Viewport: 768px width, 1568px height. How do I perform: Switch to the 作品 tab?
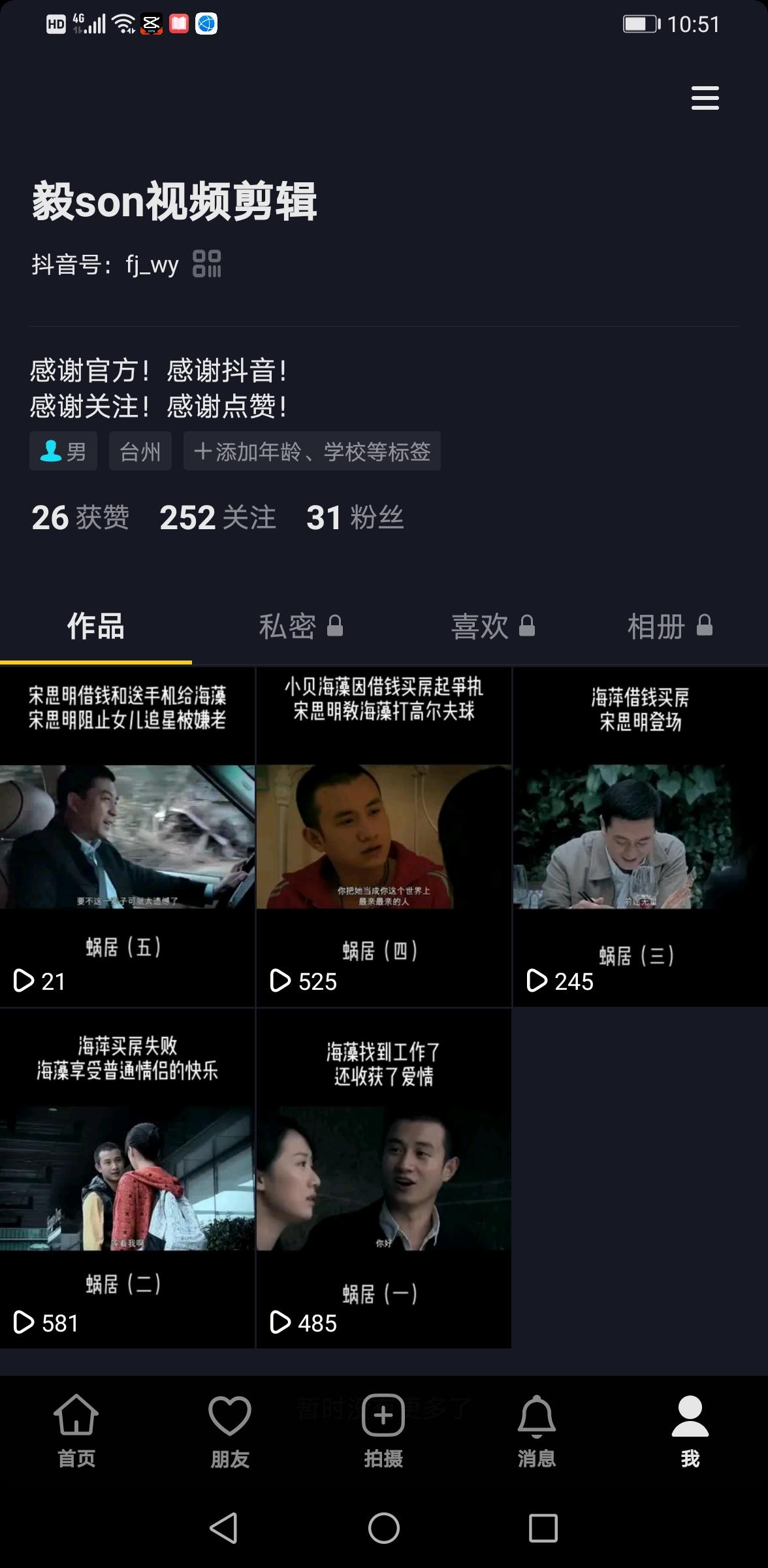(95, 625)
